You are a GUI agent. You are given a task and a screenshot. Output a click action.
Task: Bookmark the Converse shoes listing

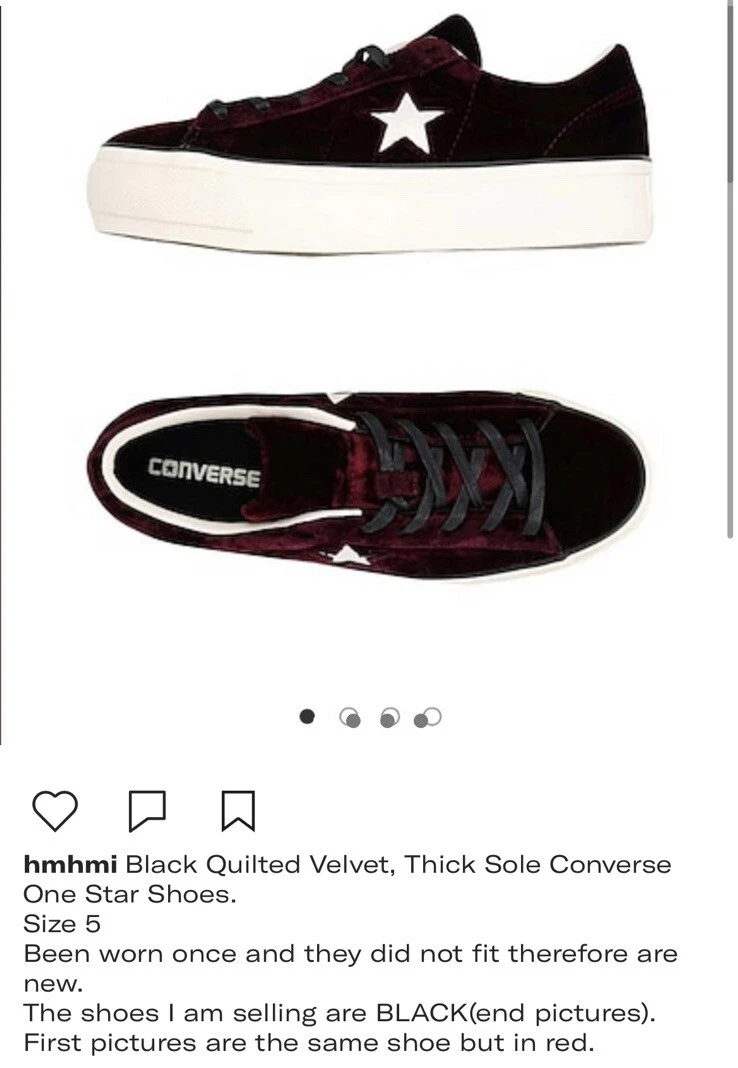pyautogui.click(x=238, y=810)
